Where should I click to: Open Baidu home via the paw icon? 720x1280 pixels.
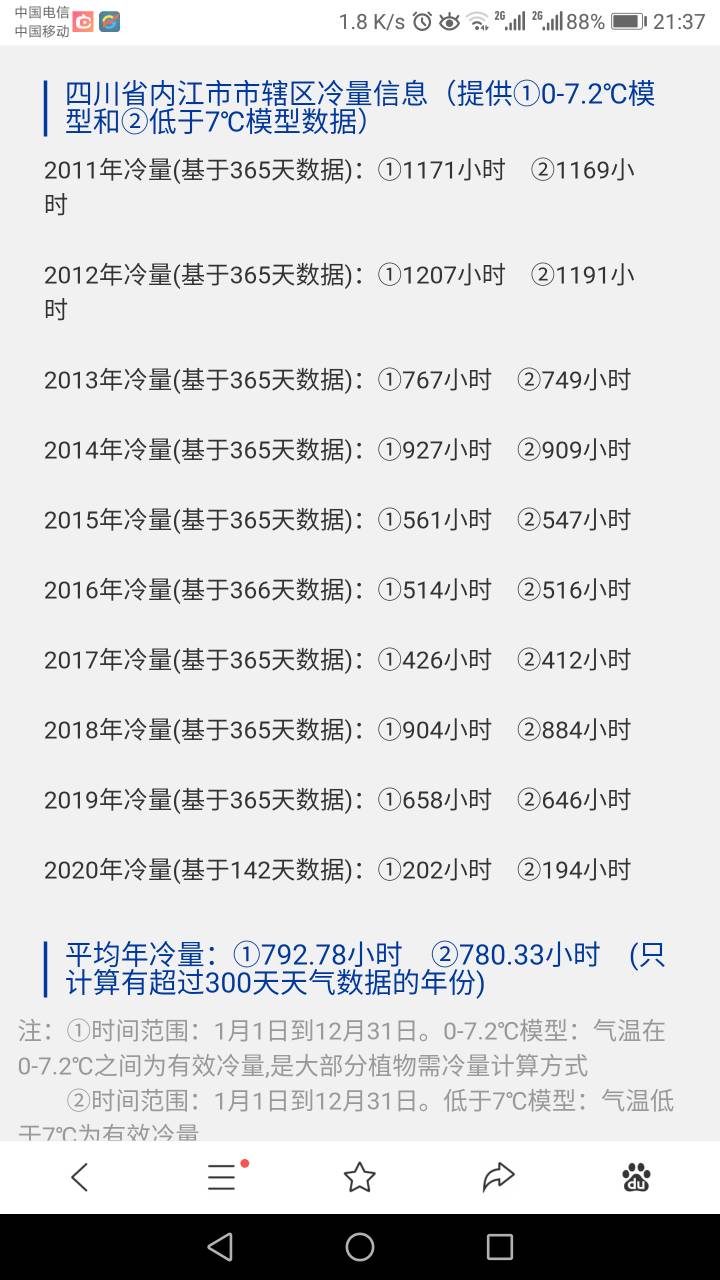click(636, 1177)
